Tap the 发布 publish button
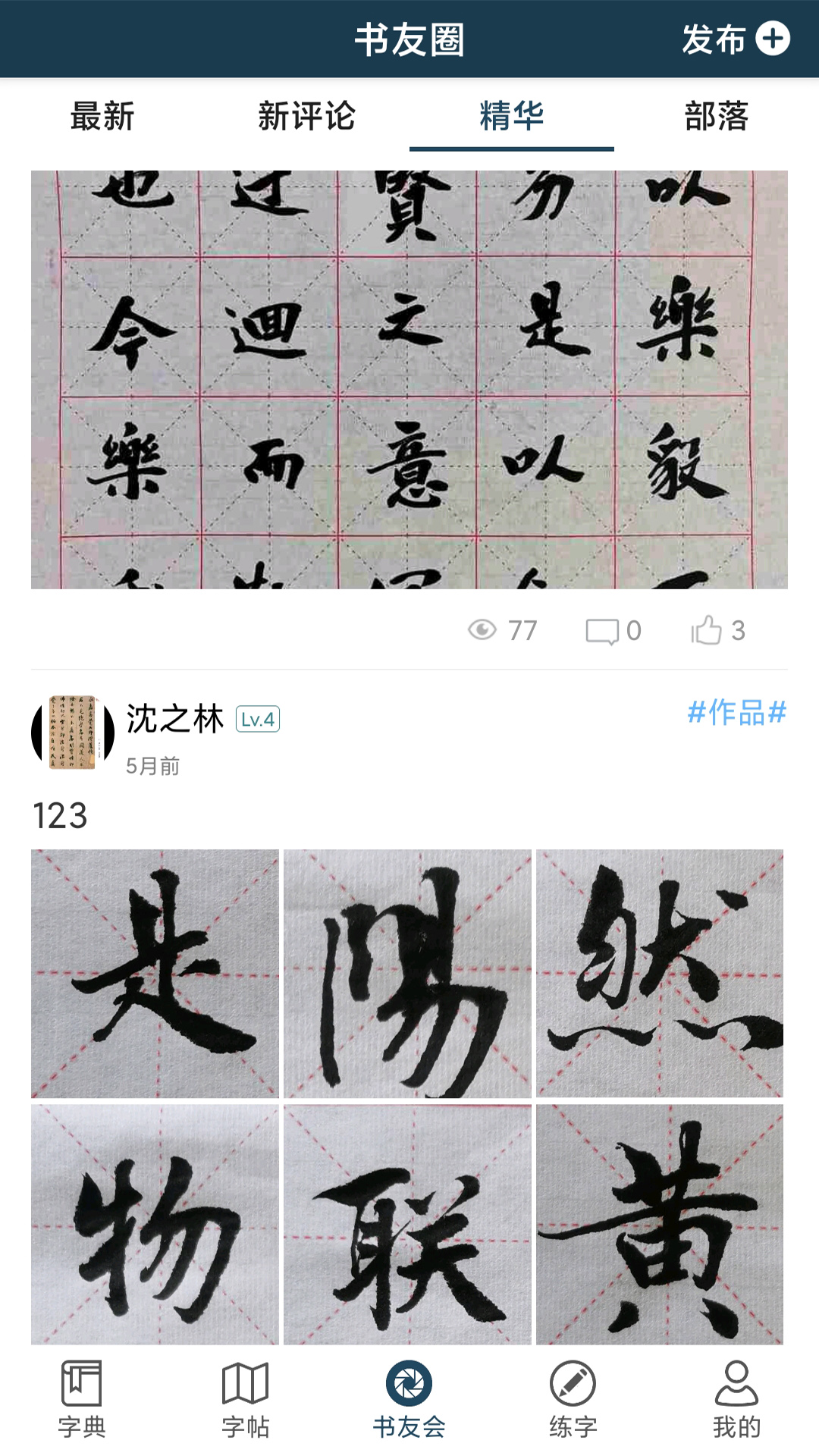The width and height of the screenshot is (819, 1456). 735,39
